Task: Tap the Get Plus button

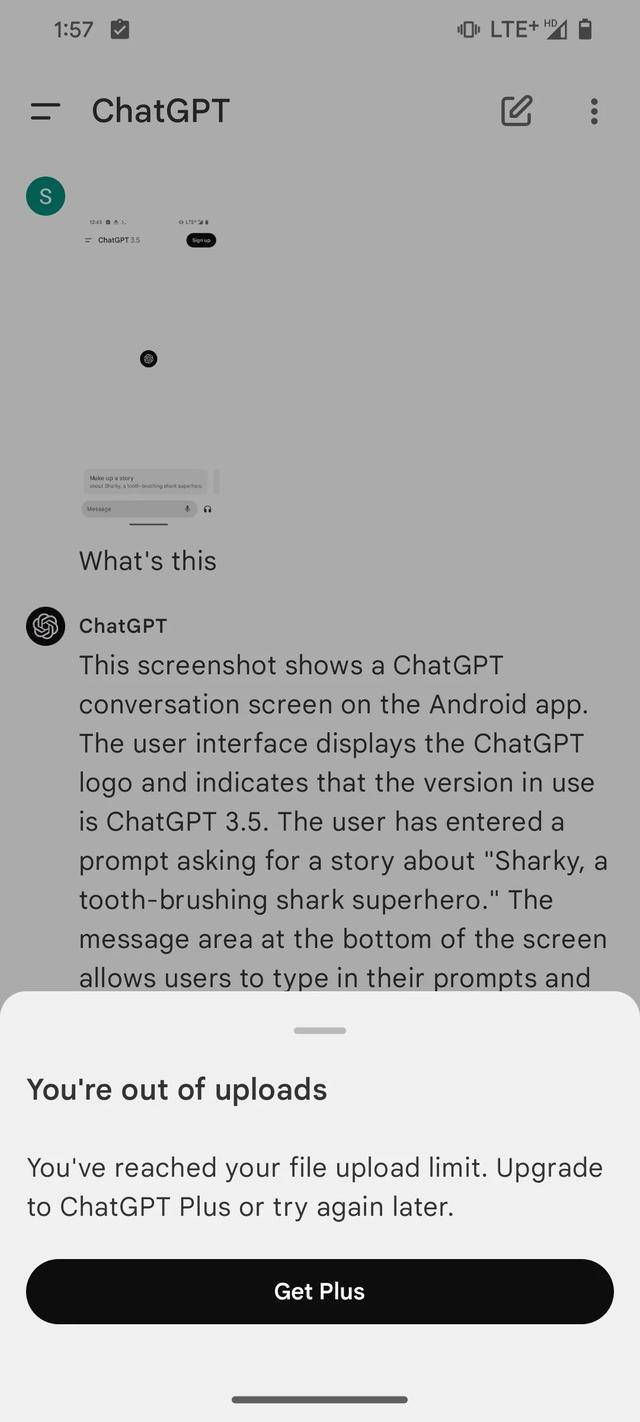Action: tap(319, 1291)
